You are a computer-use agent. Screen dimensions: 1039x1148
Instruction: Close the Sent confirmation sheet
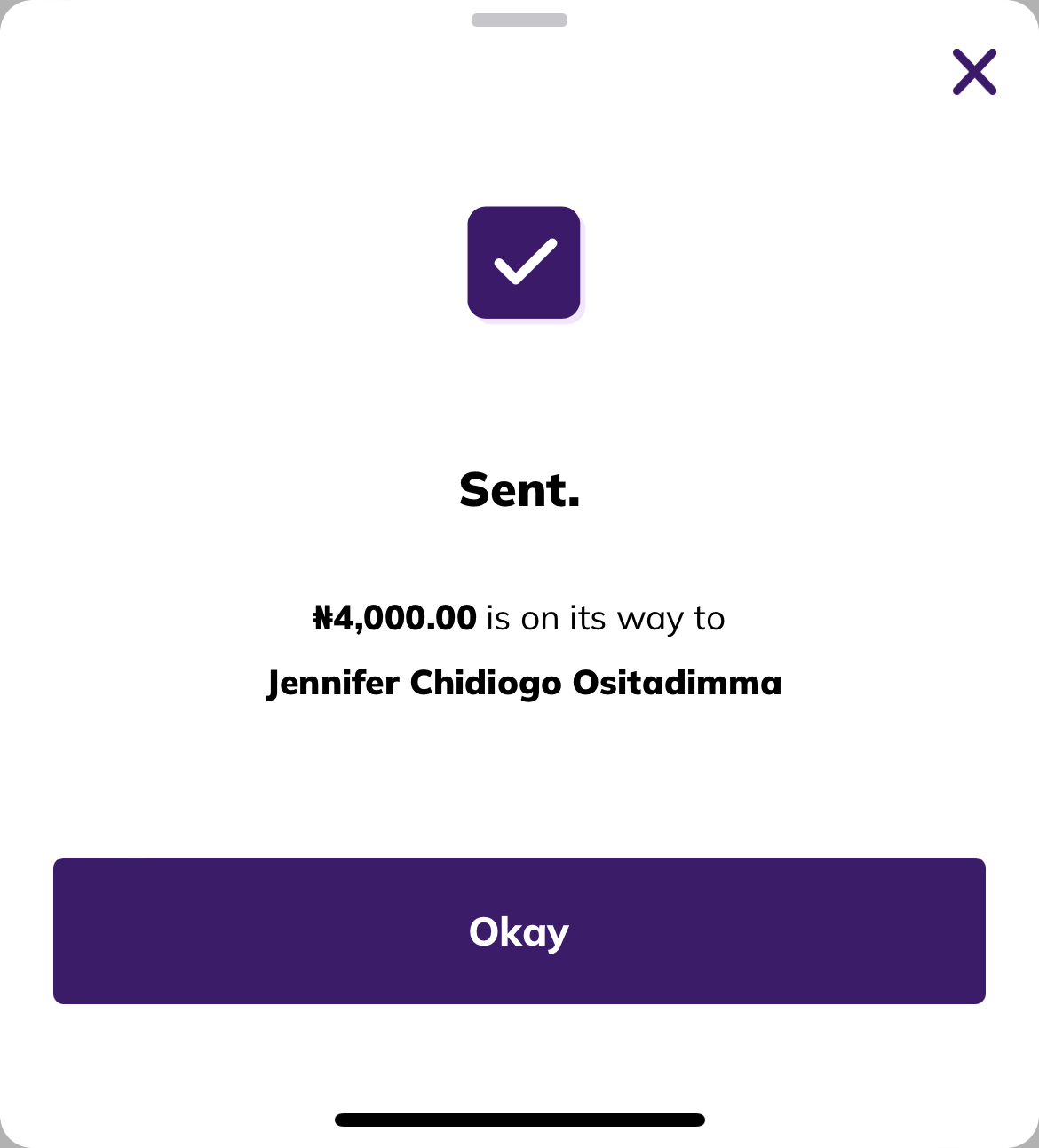(974, 72)
